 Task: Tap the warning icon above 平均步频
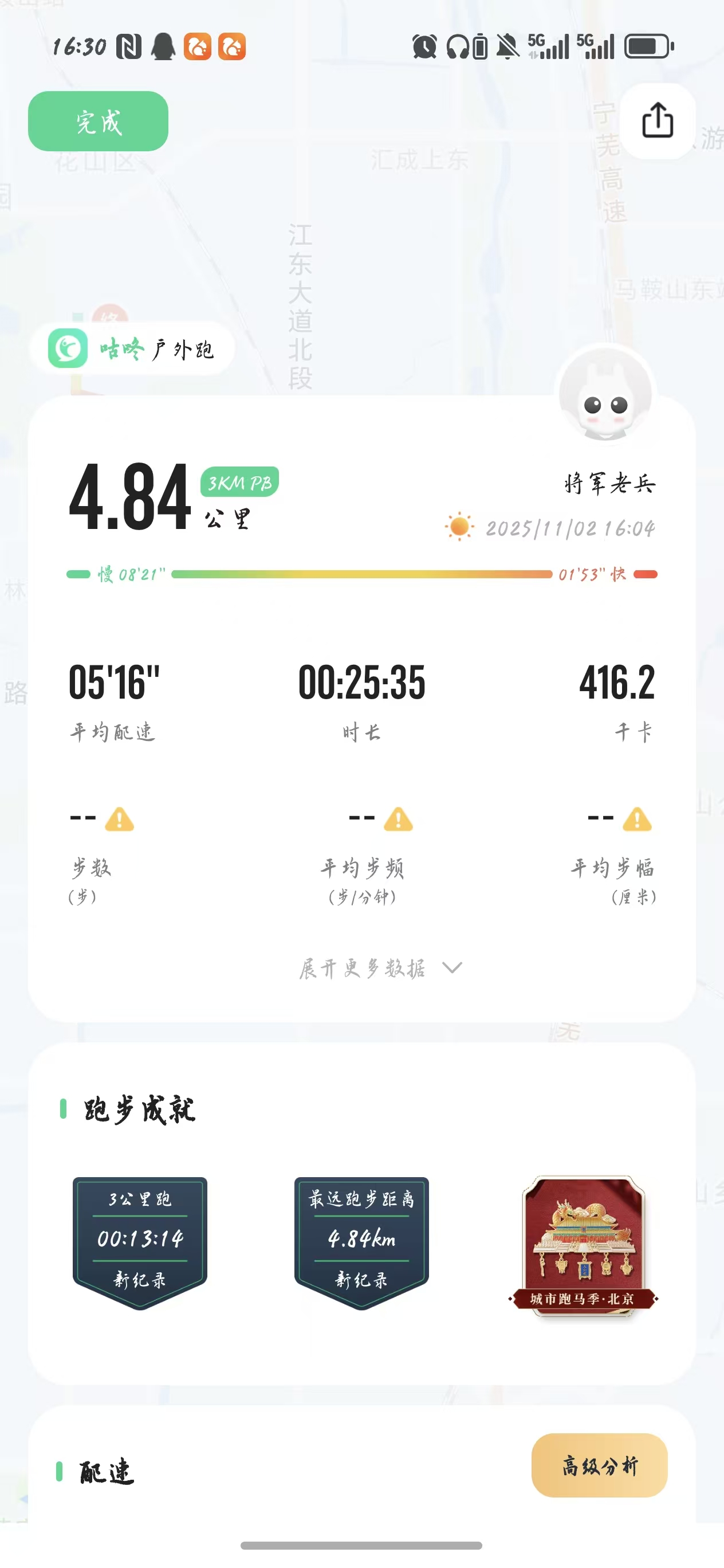click(399, 819)
